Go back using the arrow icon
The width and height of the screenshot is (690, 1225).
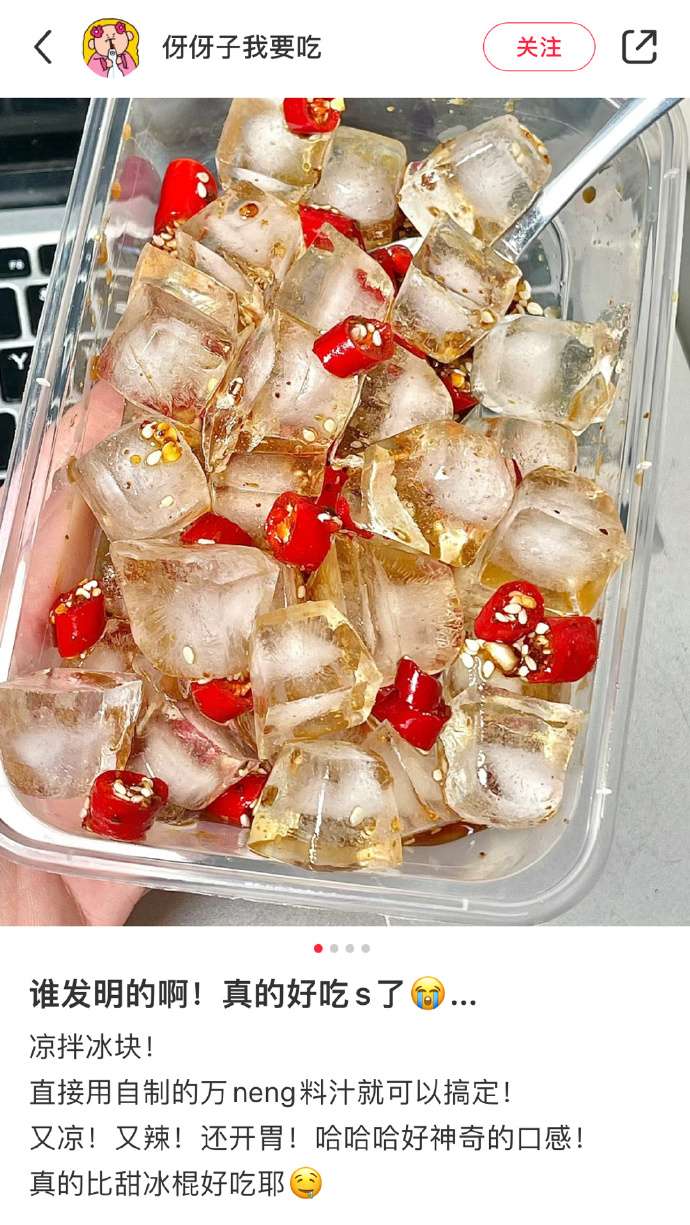43,47
